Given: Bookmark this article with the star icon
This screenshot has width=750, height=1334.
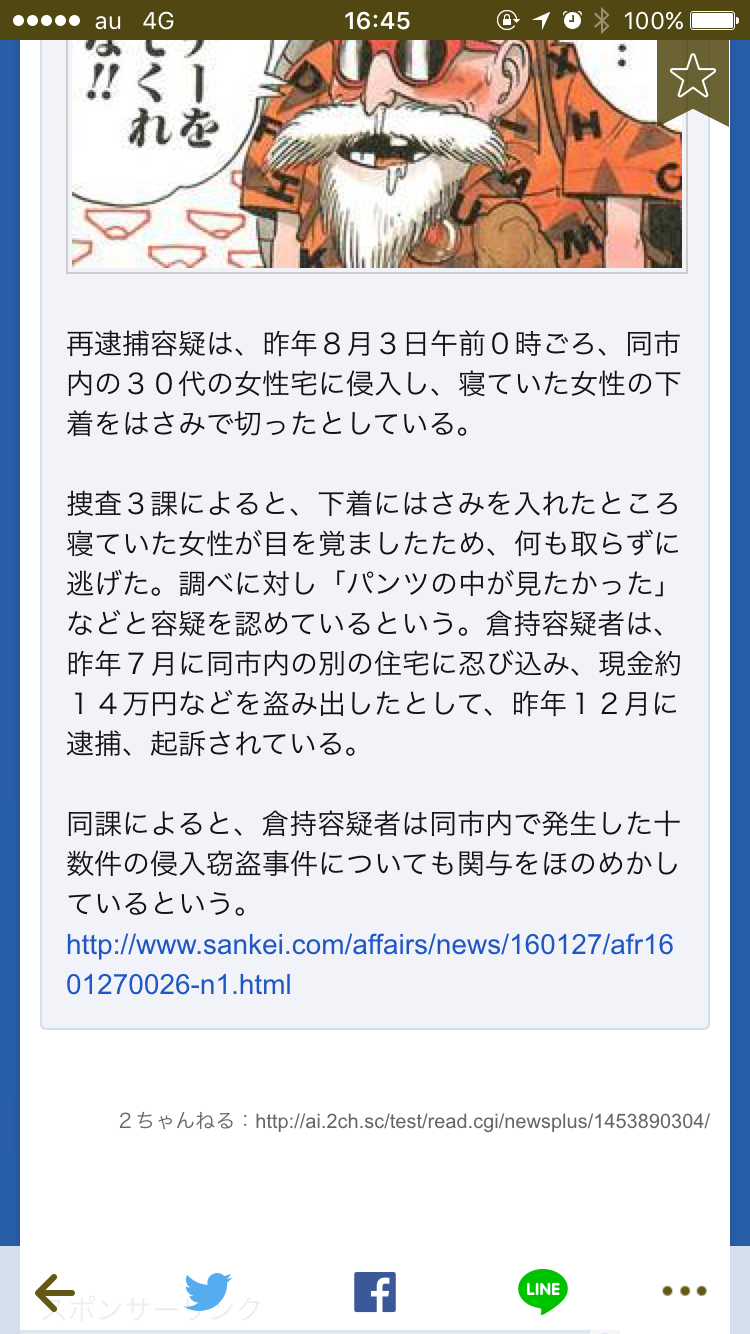Looking at the screenshot, I should (x=693, y=77).
